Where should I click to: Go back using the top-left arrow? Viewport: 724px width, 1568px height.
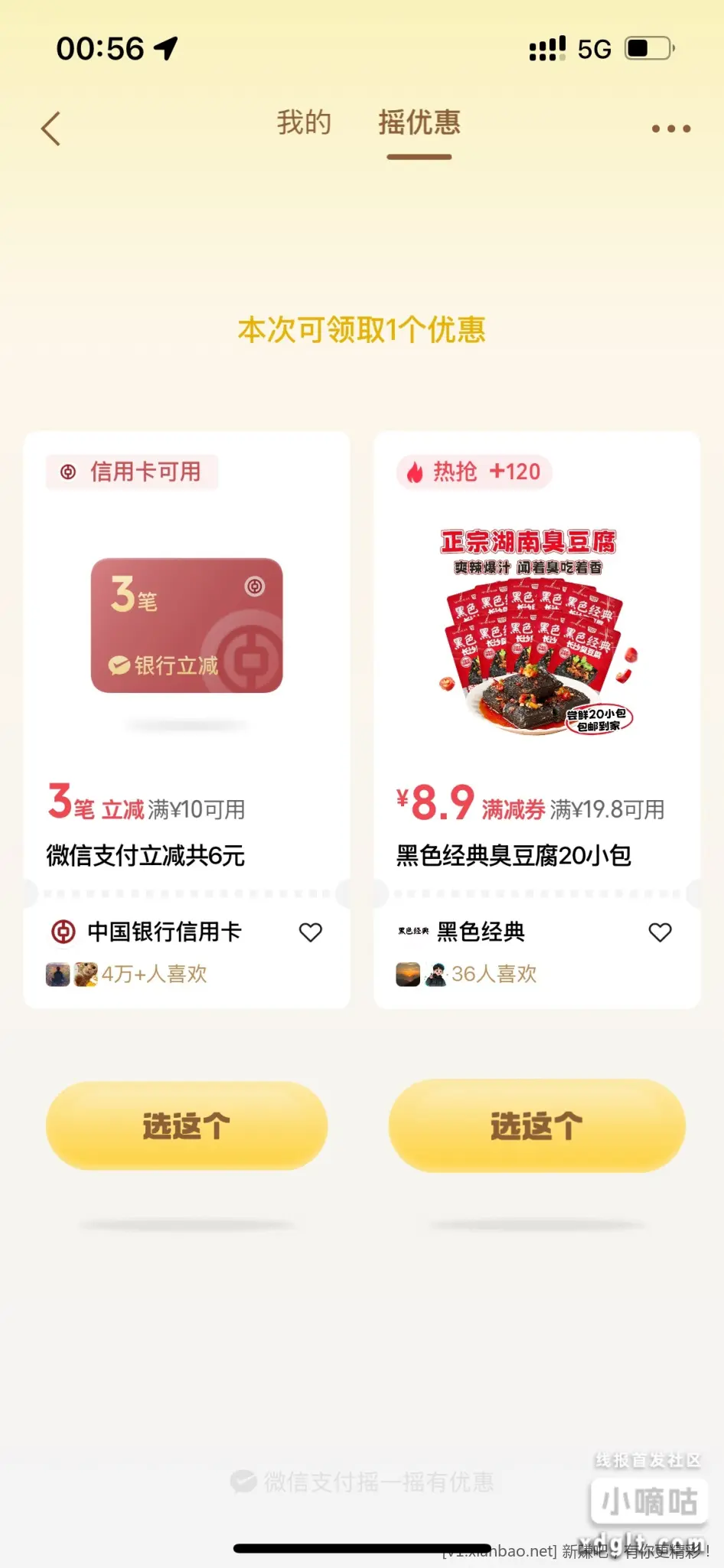click(x=51, y=129)
